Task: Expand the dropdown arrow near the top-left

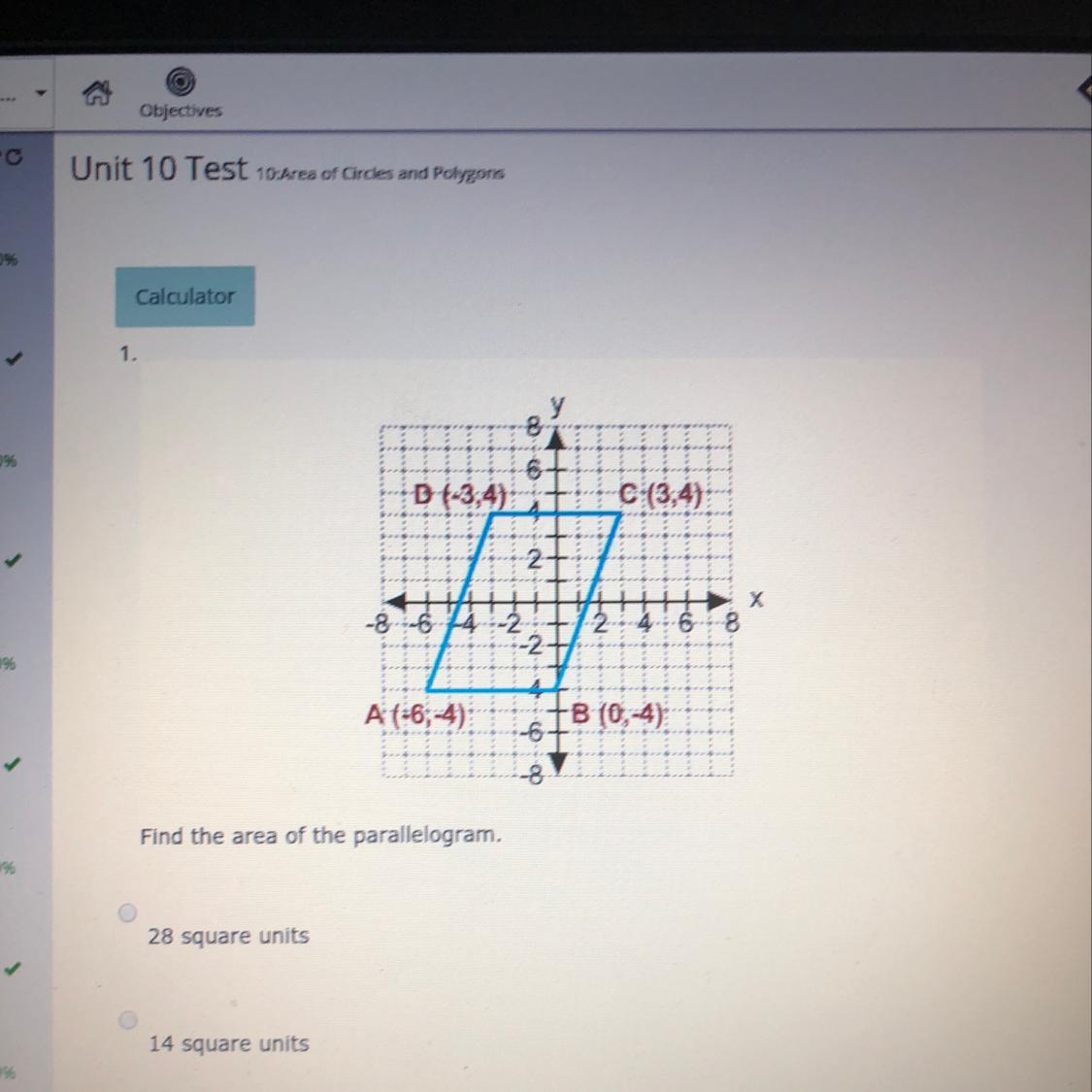Action: click(x=41, y=92)
